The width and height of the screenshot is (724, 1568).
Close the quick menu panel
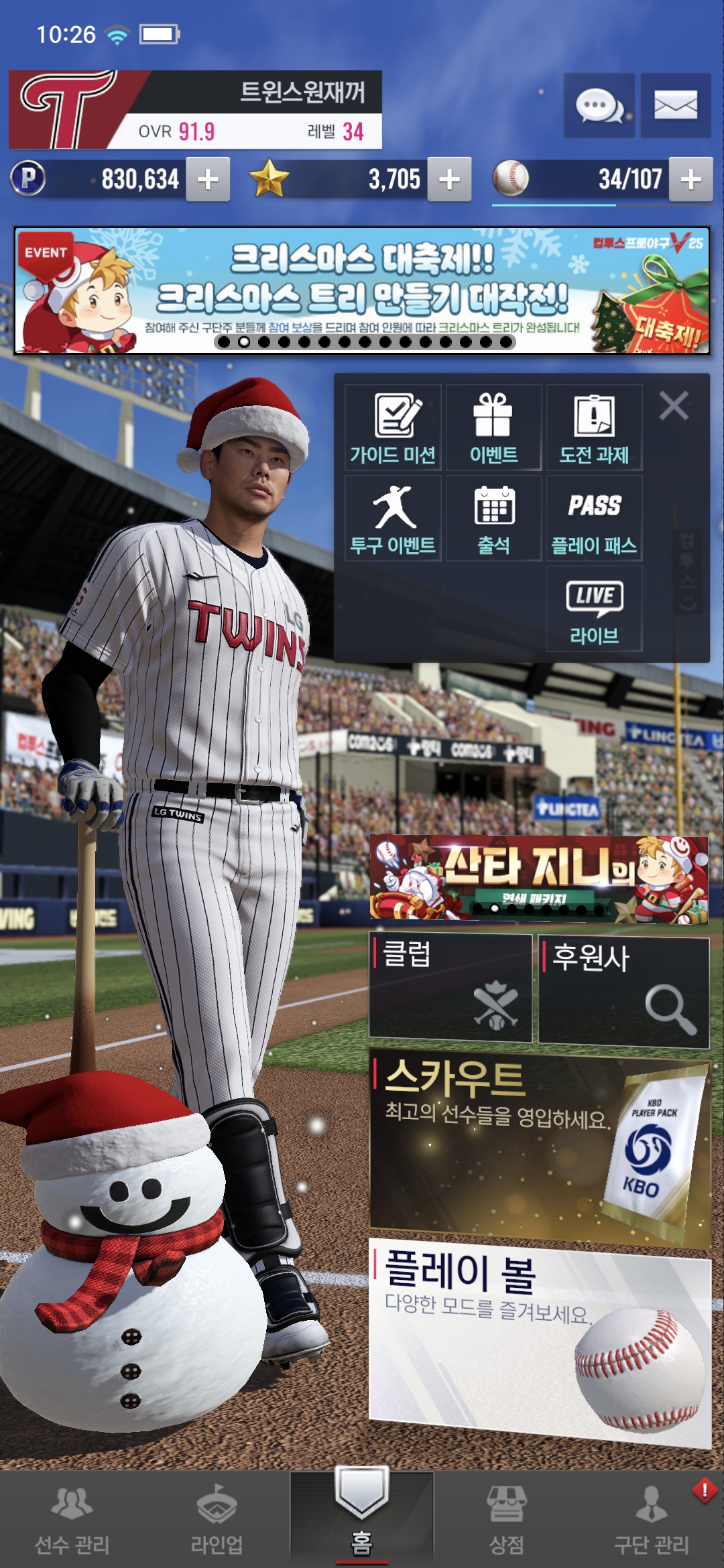point(673,406)
